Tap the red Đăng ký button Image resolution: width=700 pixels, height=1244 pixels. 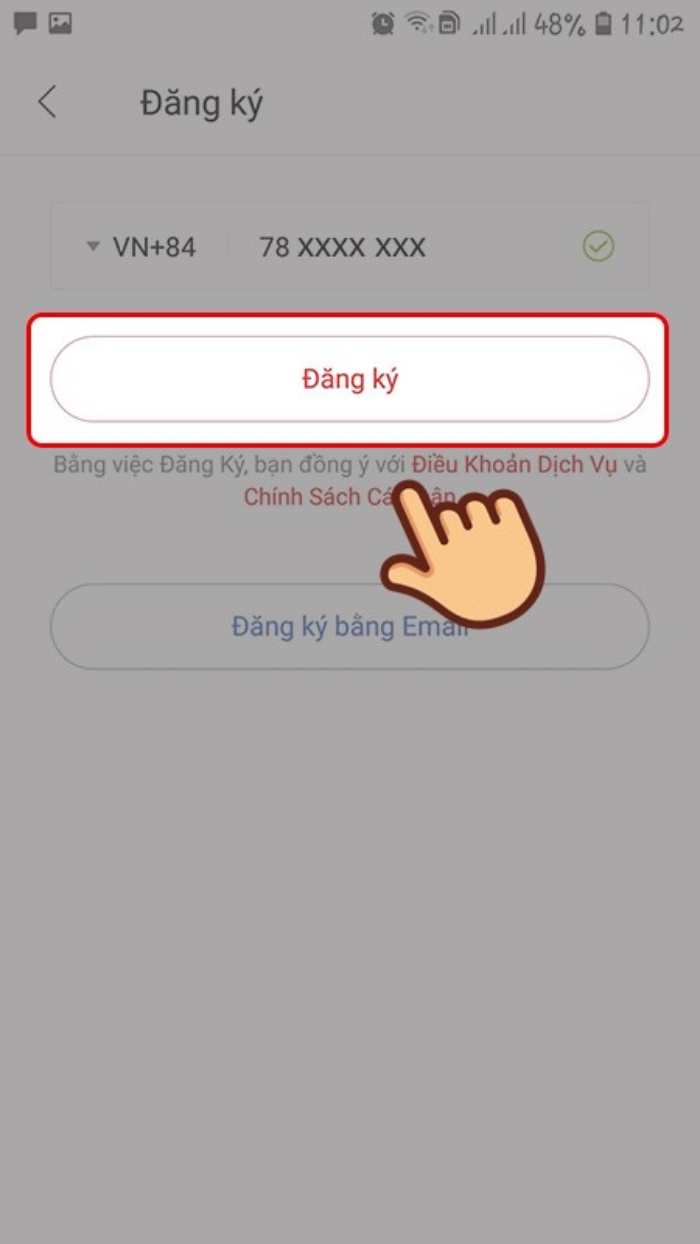tap(350, 380)
